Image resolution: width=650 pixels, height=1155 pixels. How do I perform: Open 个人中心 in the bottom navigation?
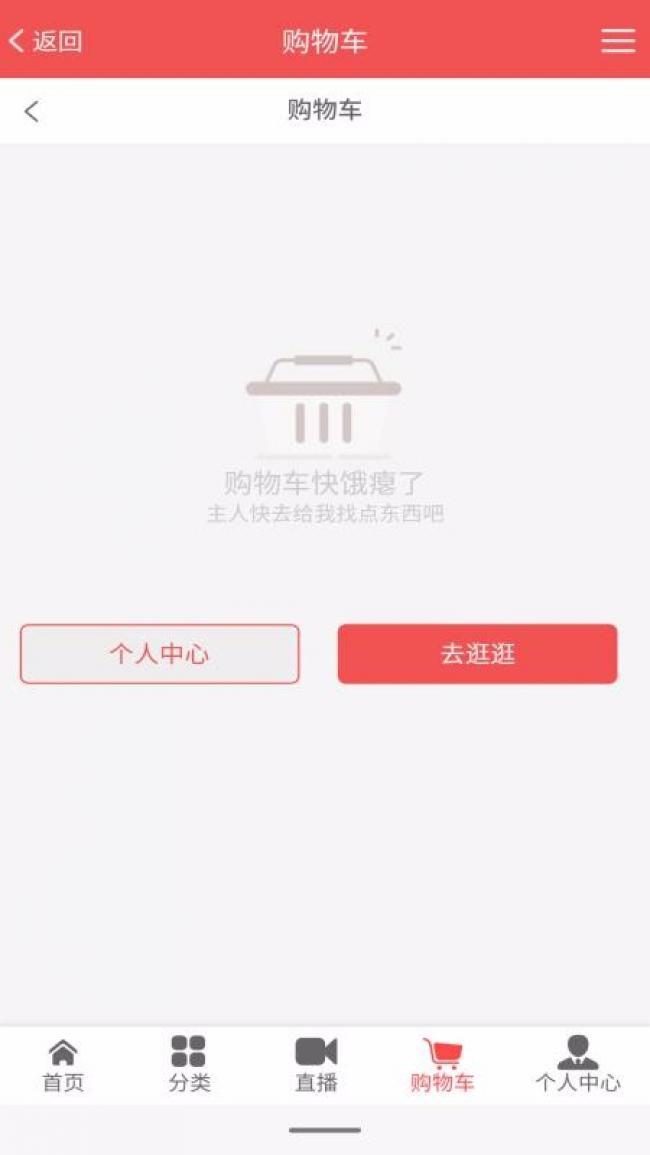(x=578, y=1065)
